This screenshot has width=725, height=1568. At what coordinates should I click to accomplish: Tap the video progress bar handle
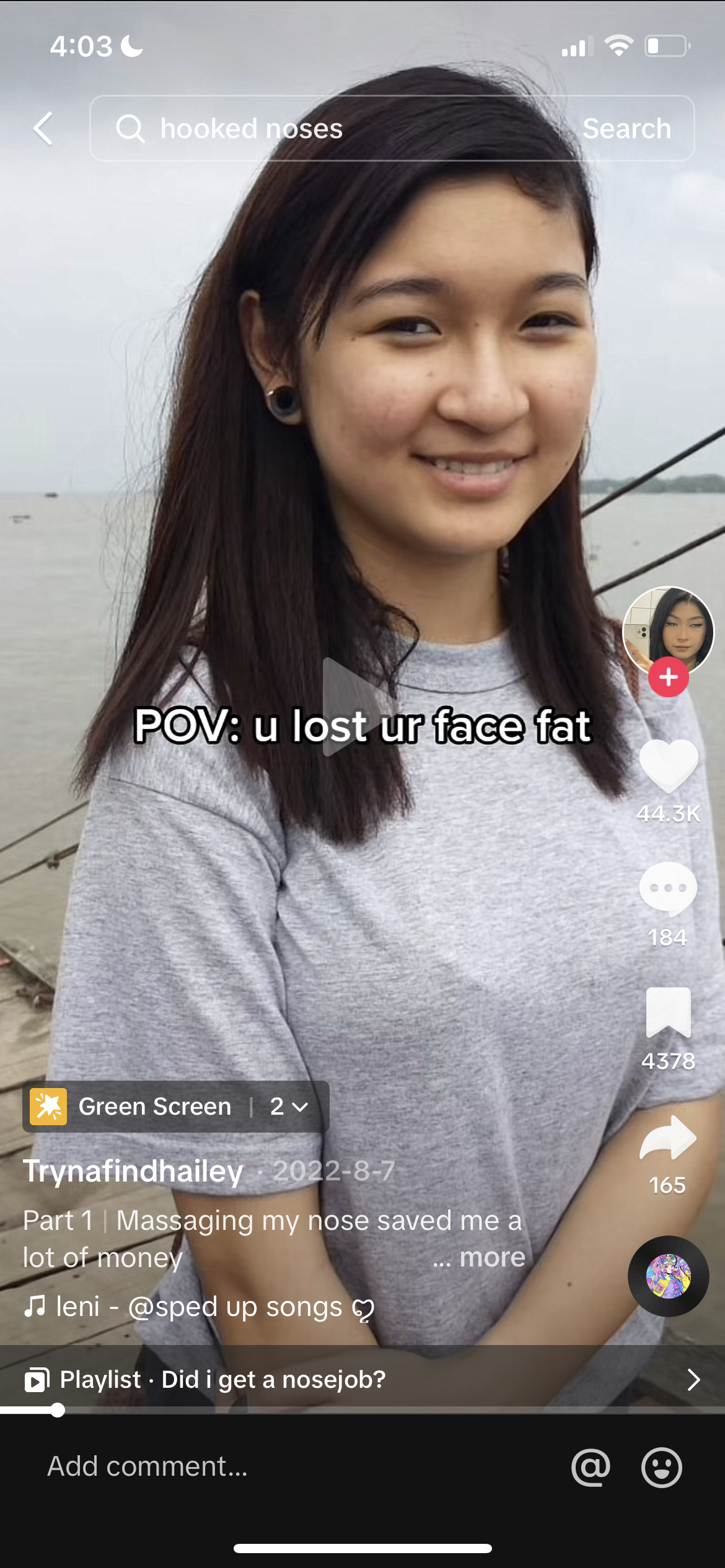coord(58,1410)
